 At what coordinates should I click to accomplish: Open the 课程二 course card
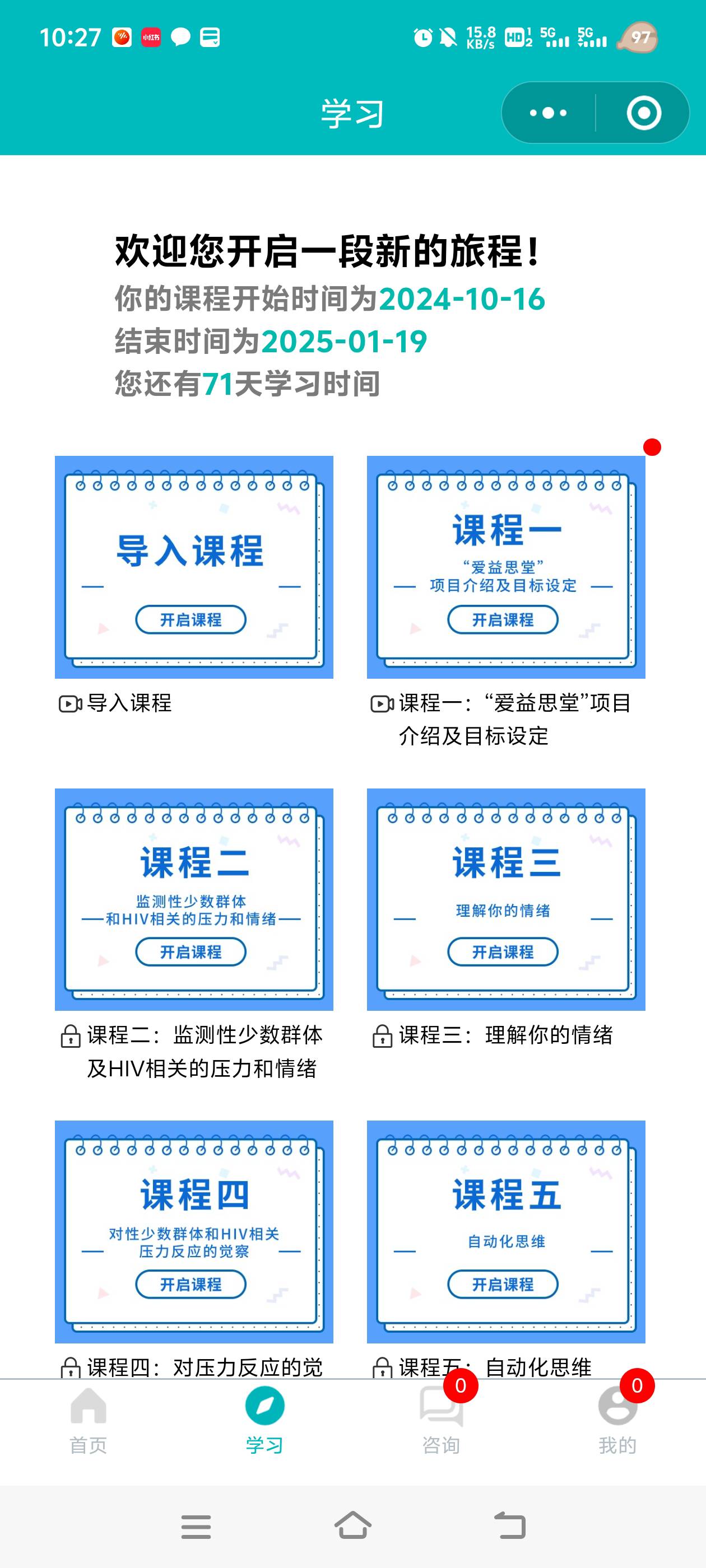point(194,899)
